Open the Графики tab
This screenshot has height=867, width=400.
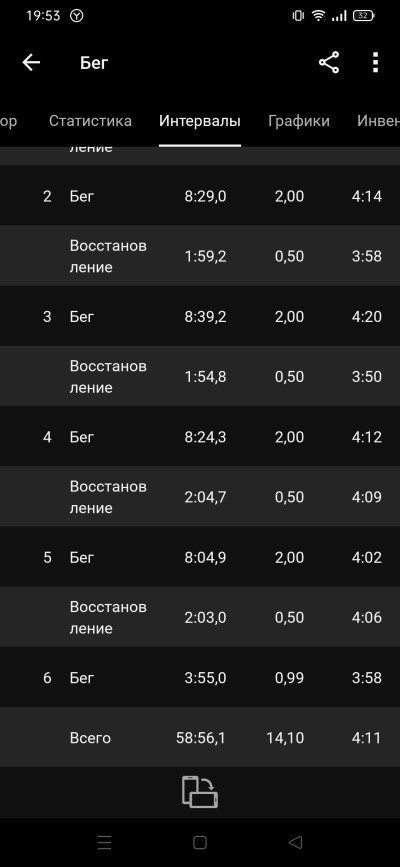(x=299, y=121)
